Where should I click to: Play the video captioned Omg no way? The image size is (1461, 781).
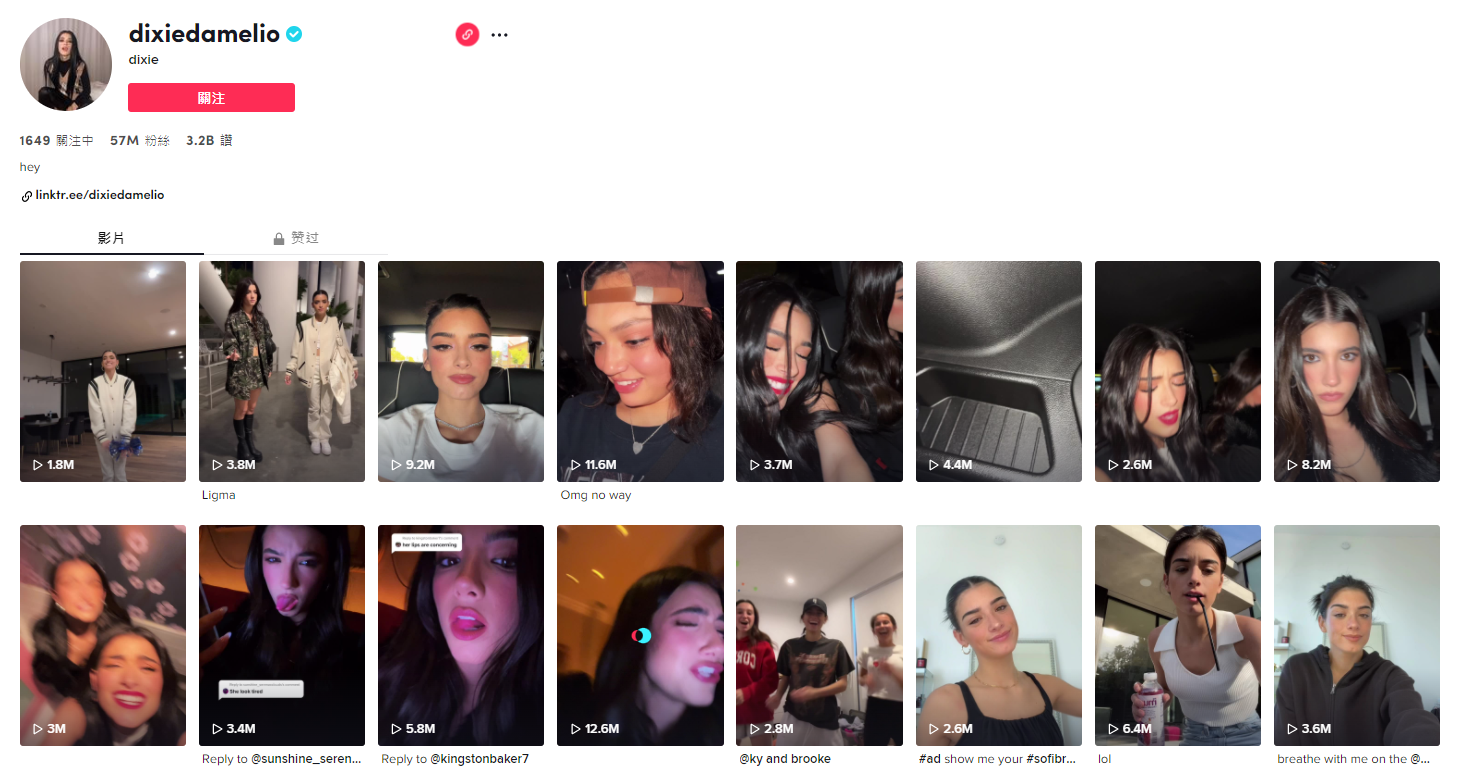[640, 371]
